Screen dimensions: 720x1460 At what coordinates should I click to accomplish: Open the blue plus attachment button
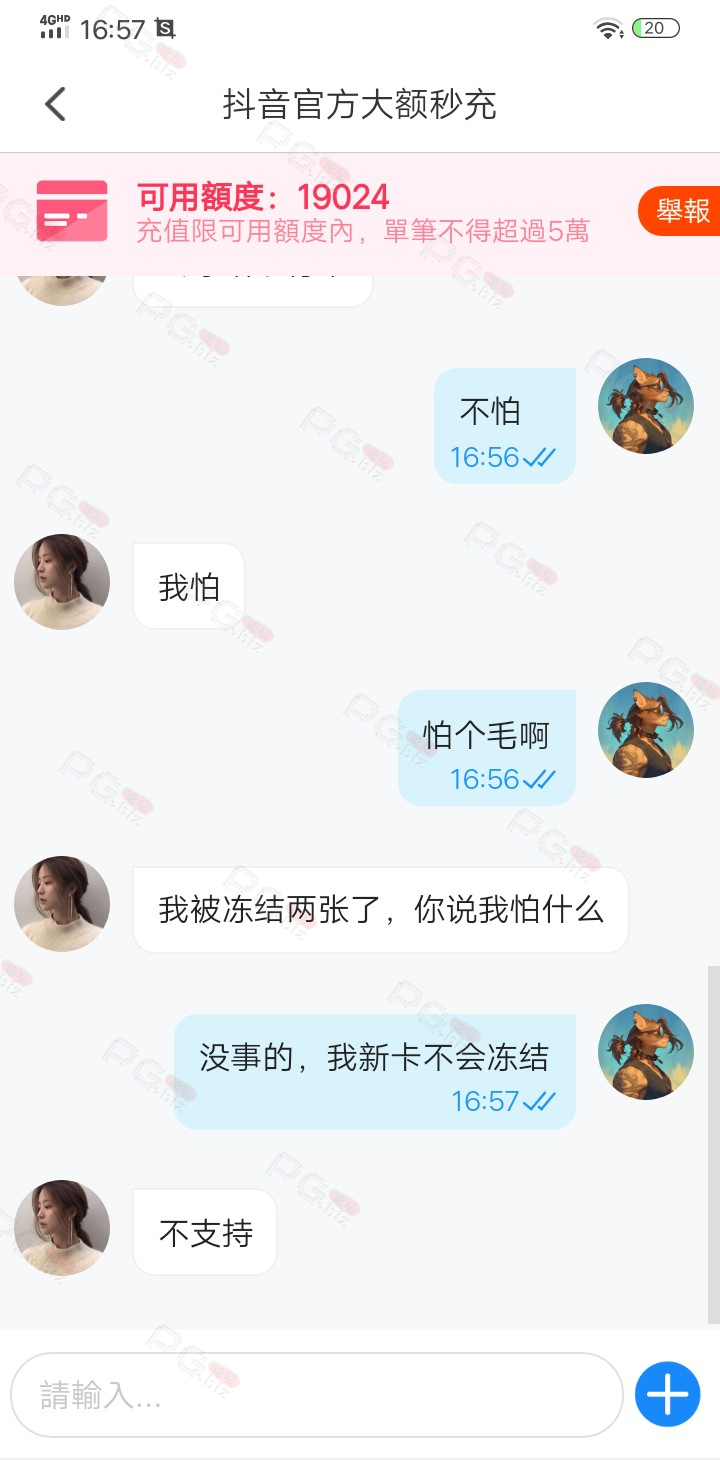(668, 1394)
